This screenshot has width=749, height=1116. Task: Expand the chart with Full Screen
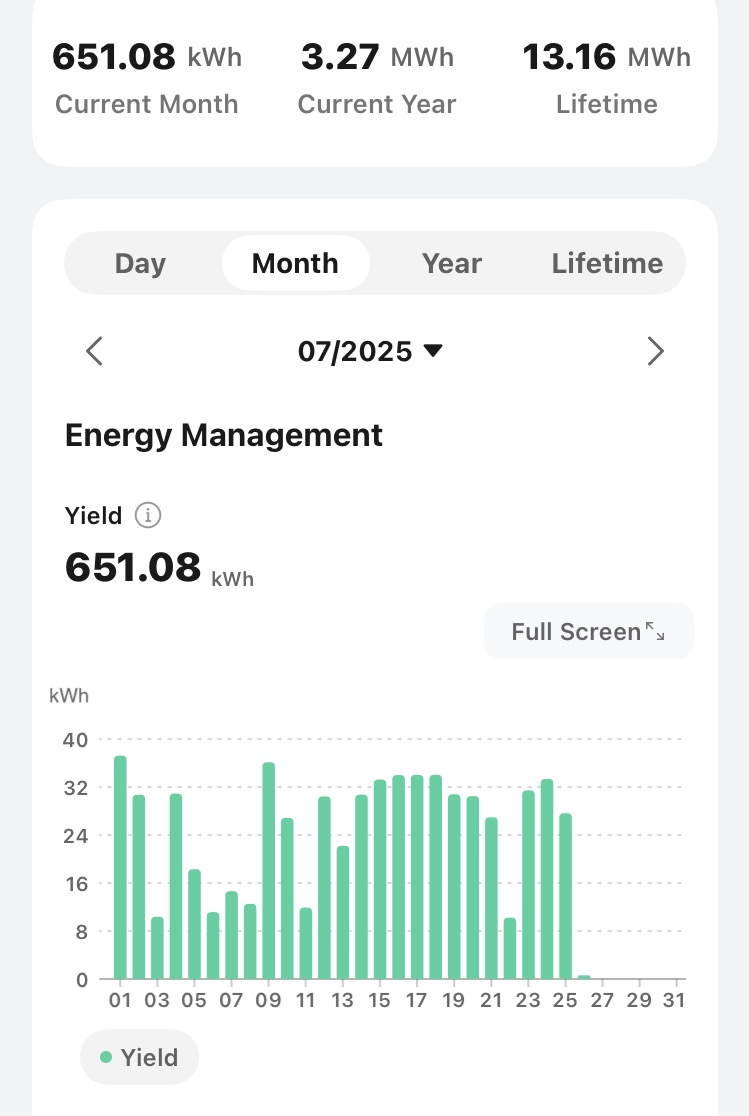588,631
